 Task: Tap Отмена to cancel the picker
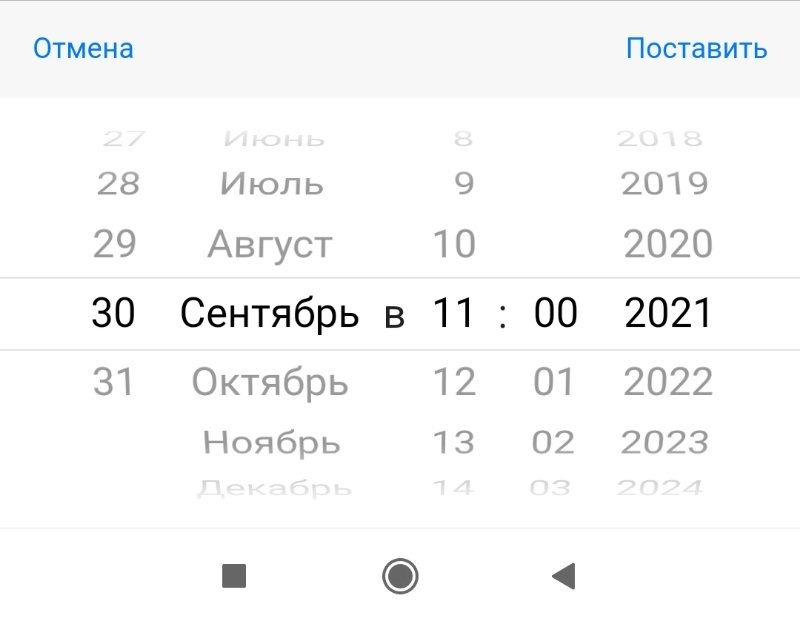pyautogui.click(x=83, y=48)
